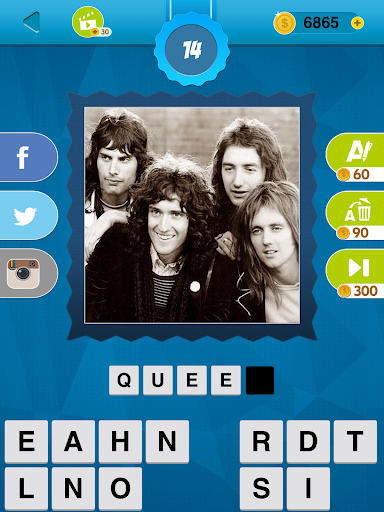
Task: Choose the letter T tile
Action: [355, 442]
